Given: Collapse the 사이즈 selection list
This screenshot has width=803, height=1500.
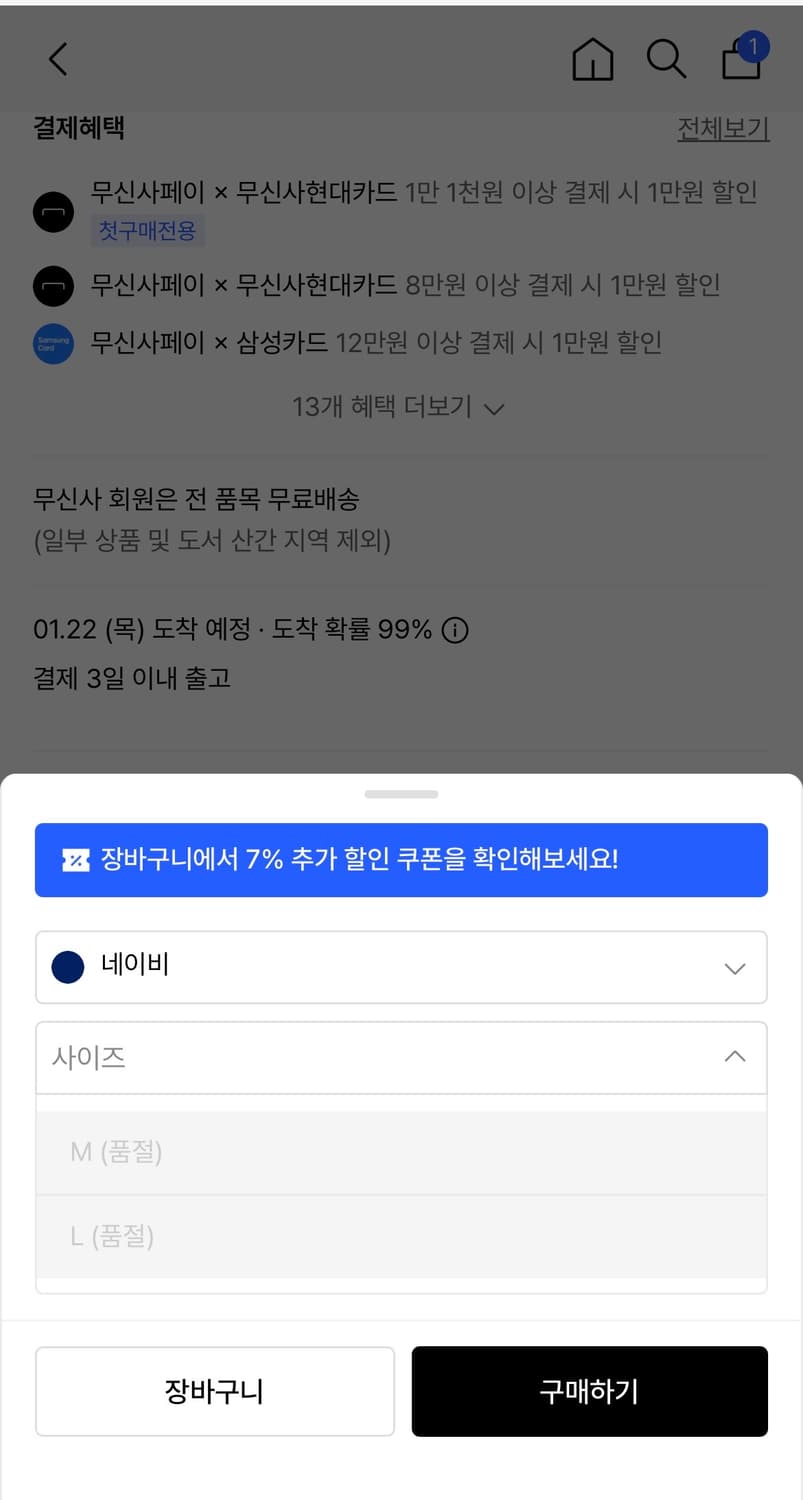Looking at the screenshot, I should pyautogui.click(x=735, y=1056).
